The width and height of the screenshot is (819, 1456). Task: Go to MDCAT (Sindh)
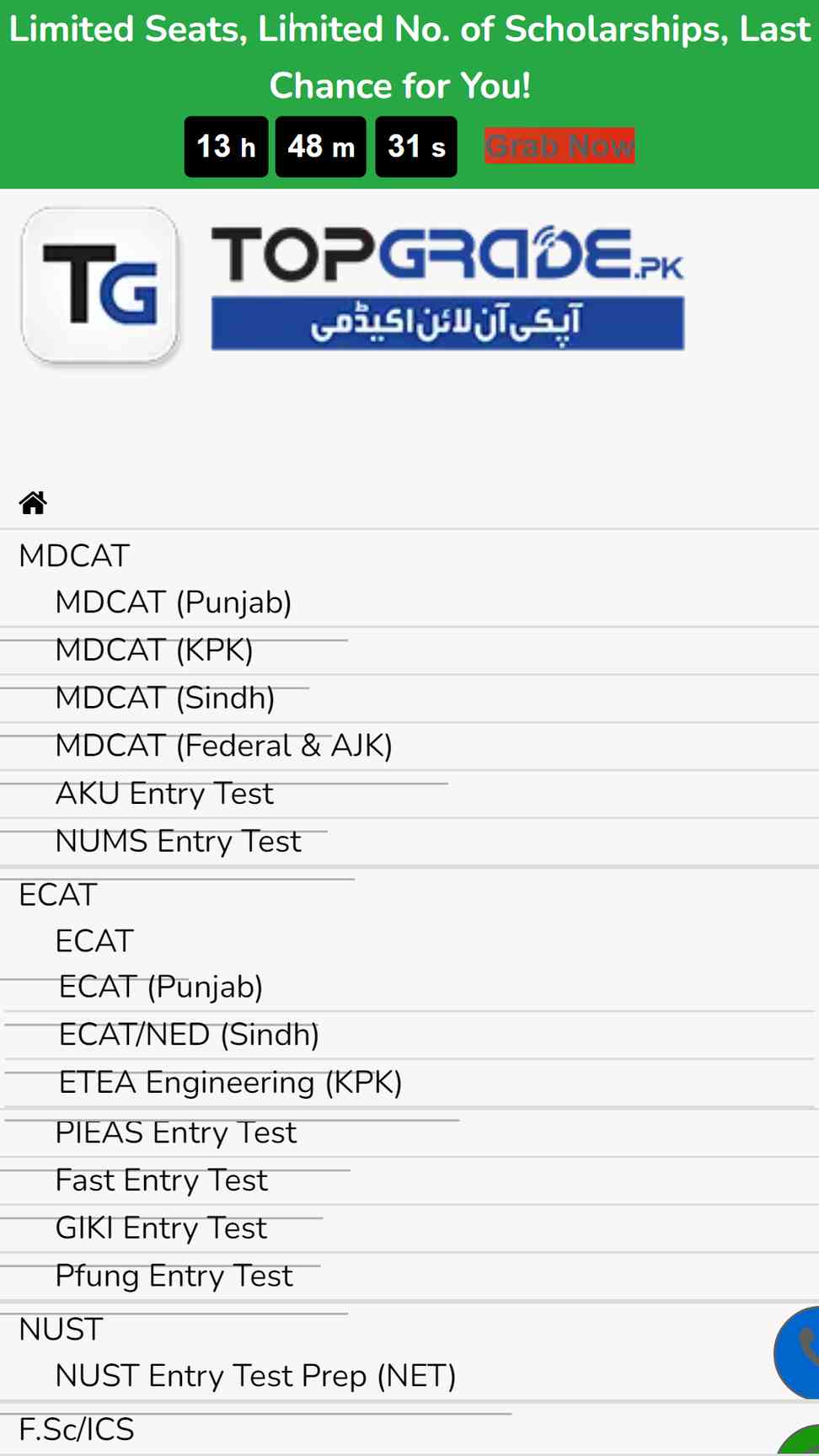(x=165, y=699)
